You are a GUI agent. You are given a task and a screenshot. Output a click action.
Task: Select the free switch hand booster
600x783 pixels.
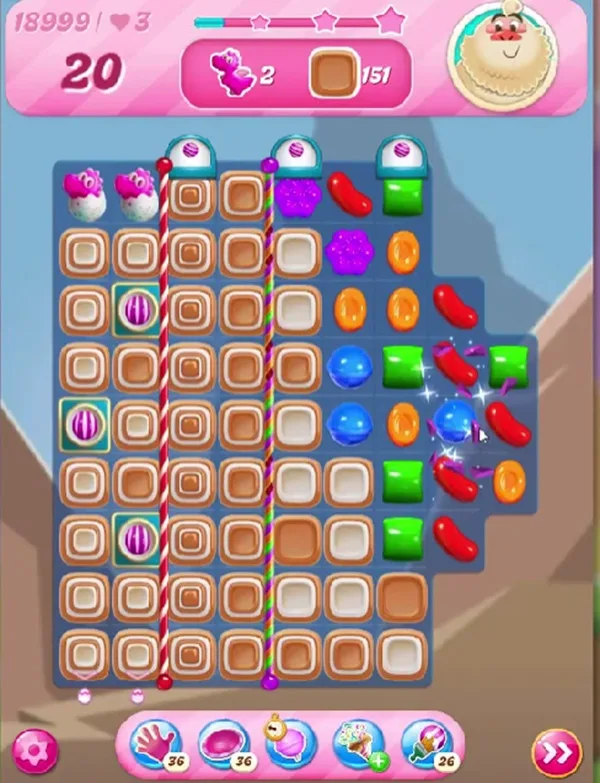click(155, 744)
